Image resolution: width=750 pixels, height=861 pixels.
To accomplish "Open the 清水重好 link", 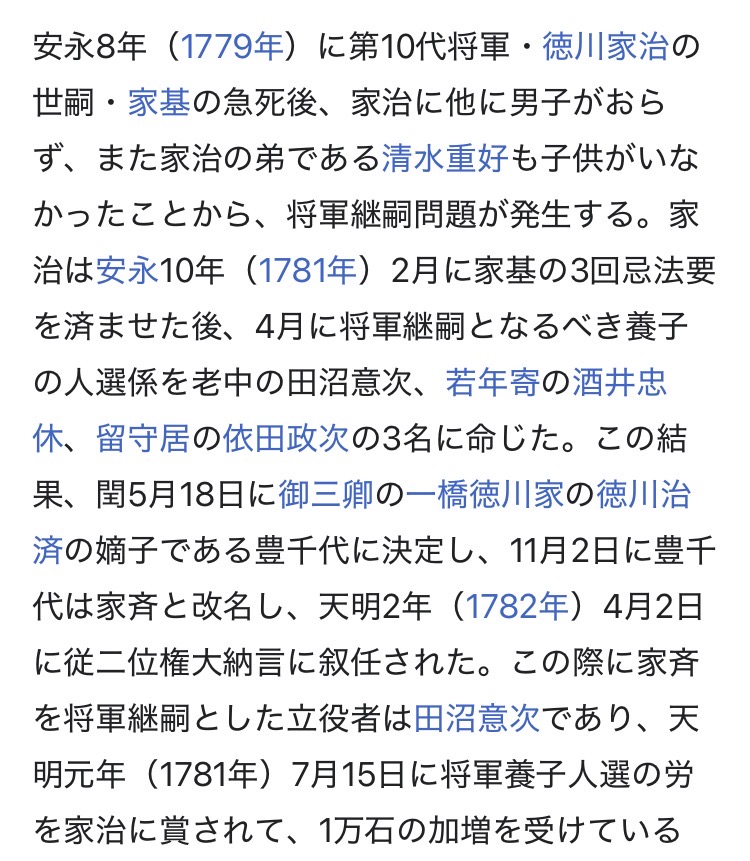I will [447, 158].
